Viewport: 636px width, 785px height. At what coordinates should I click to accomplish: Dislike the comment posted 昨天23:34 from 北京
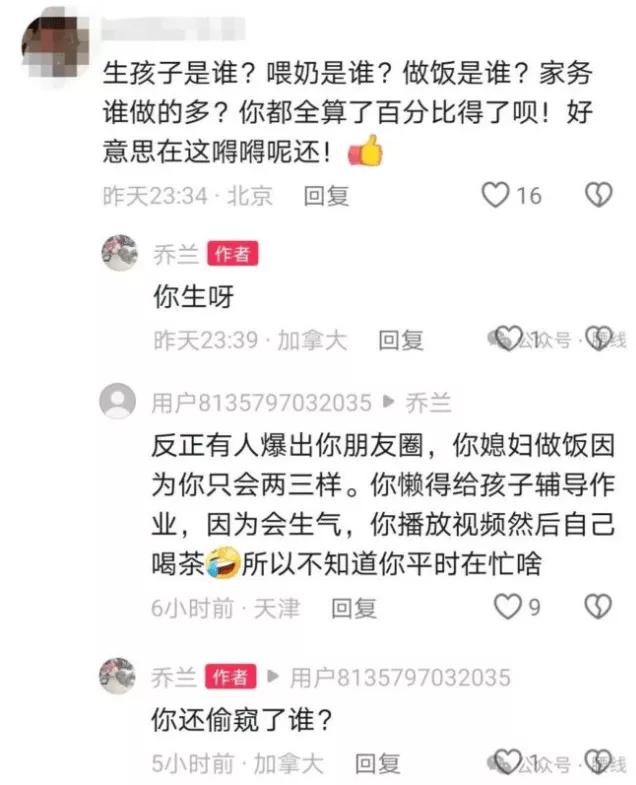pyautogui.click(x=598, y=195)
